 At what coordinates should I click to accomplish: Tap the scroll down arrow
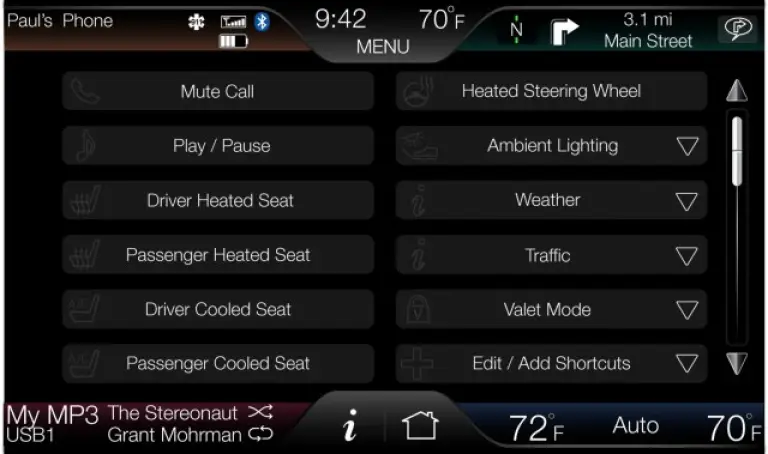click(x=737, y=364)
